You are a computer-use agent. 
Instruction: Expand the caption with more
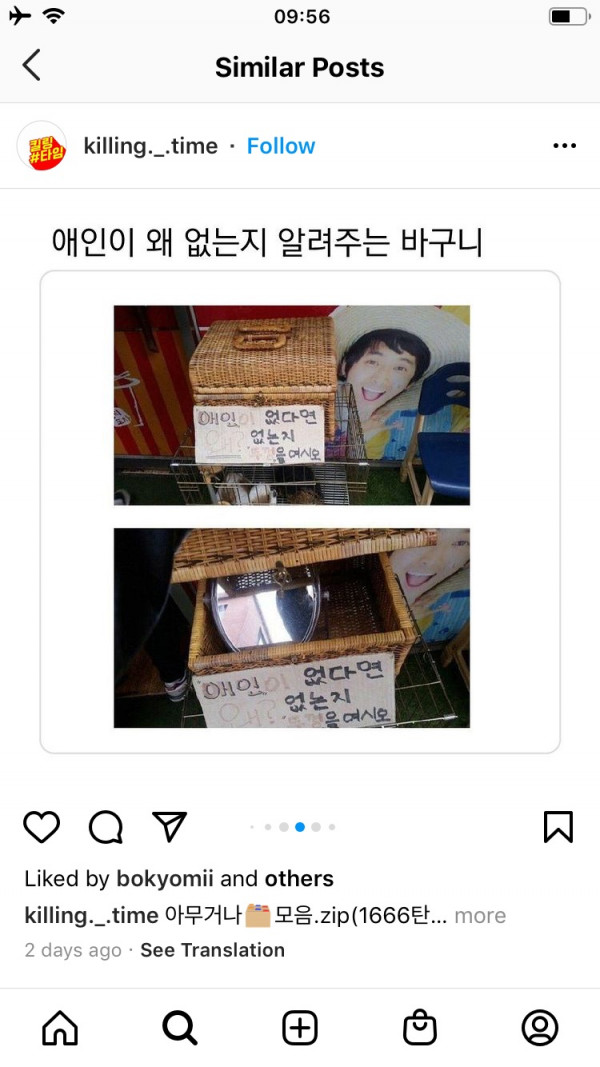480,915
